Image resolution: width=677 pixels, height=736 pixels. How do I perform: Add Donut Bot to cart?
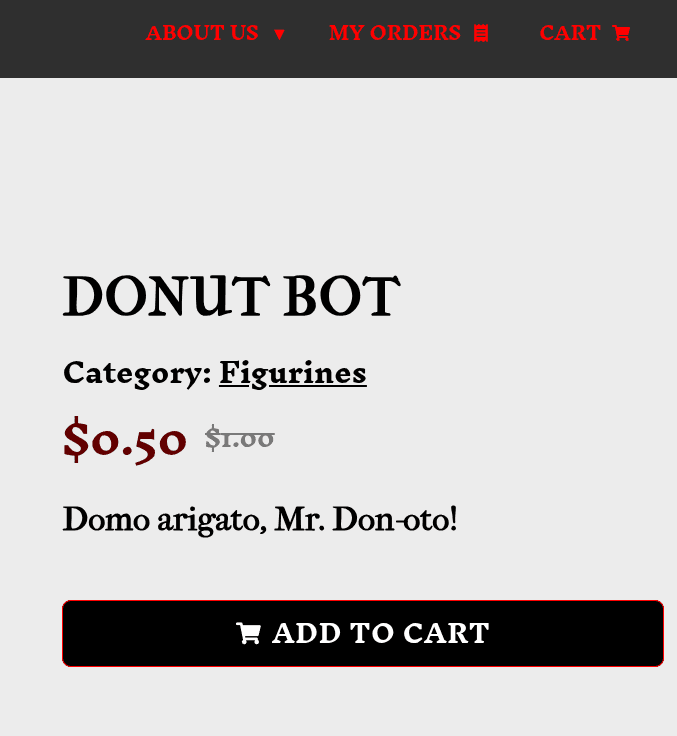362,633
